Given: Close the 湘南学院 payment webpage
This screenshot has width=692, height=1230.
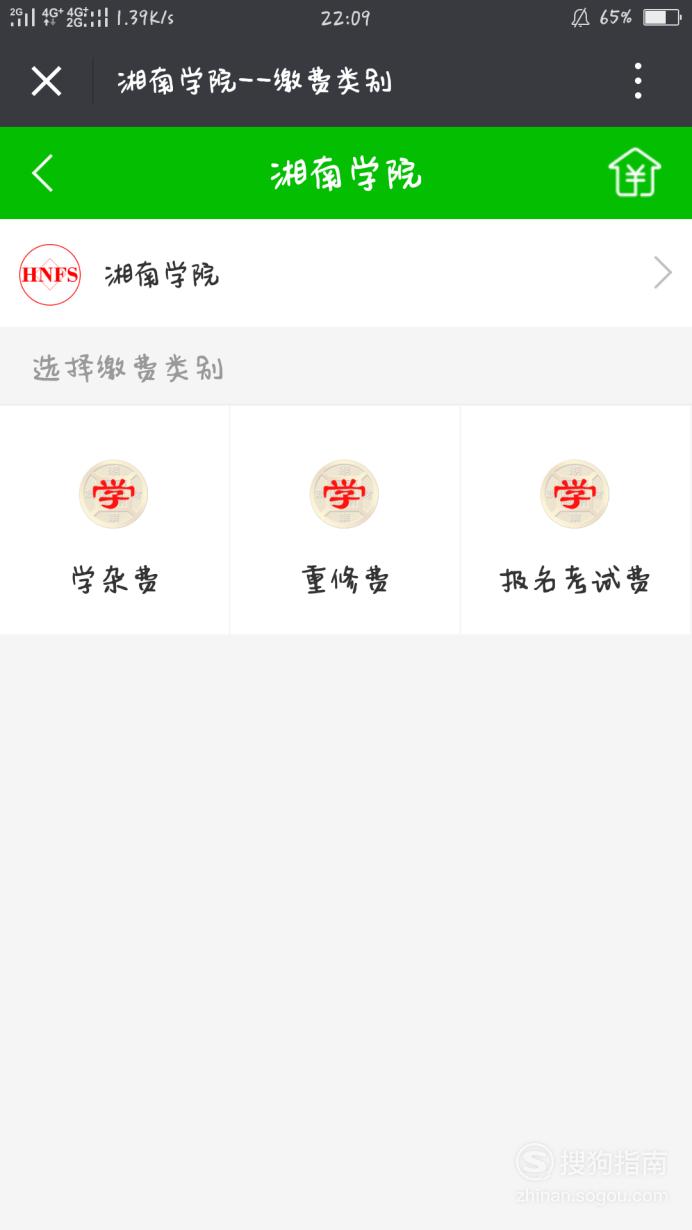Looking at the screenshot, I should click(46, 81).
